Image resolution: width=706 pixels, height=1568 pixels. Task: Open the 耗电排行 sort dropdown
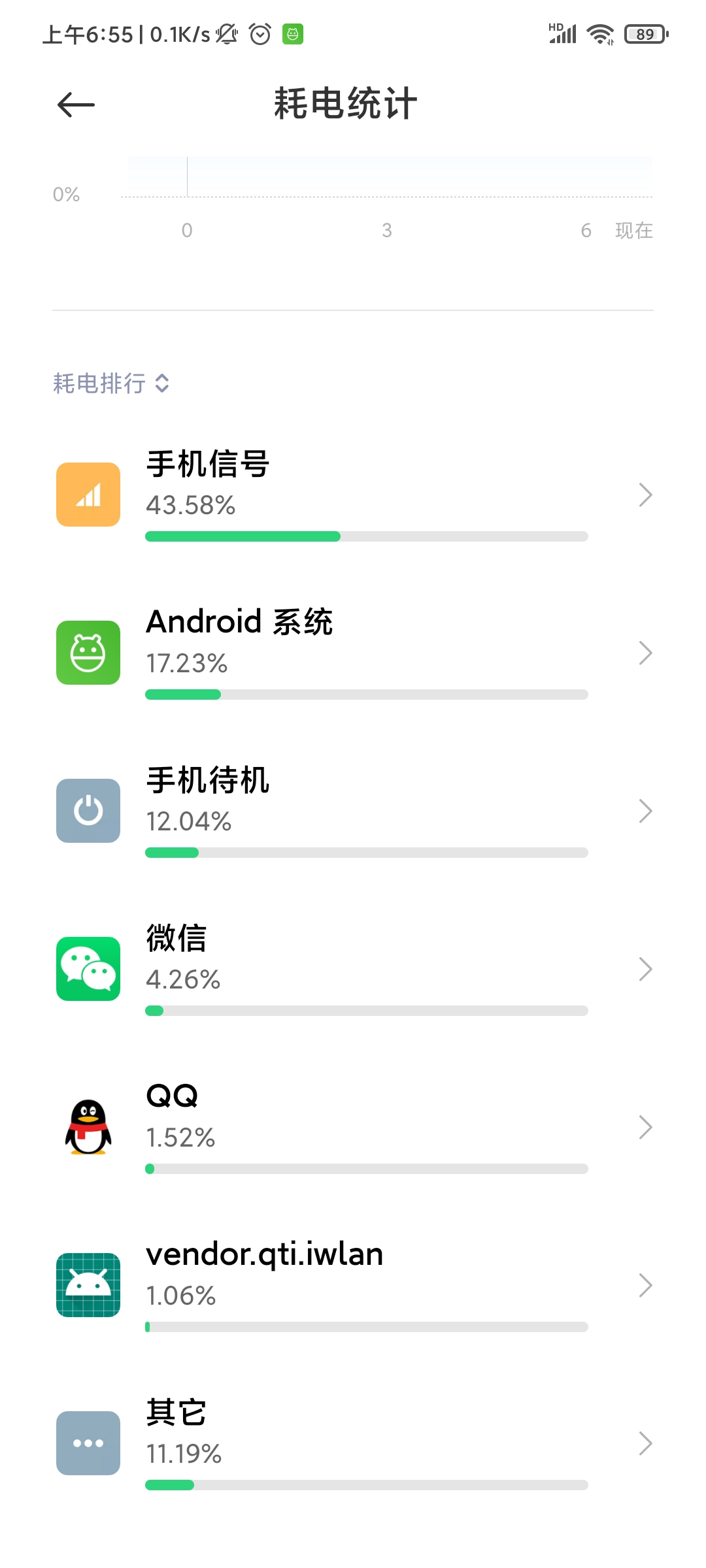111,384
